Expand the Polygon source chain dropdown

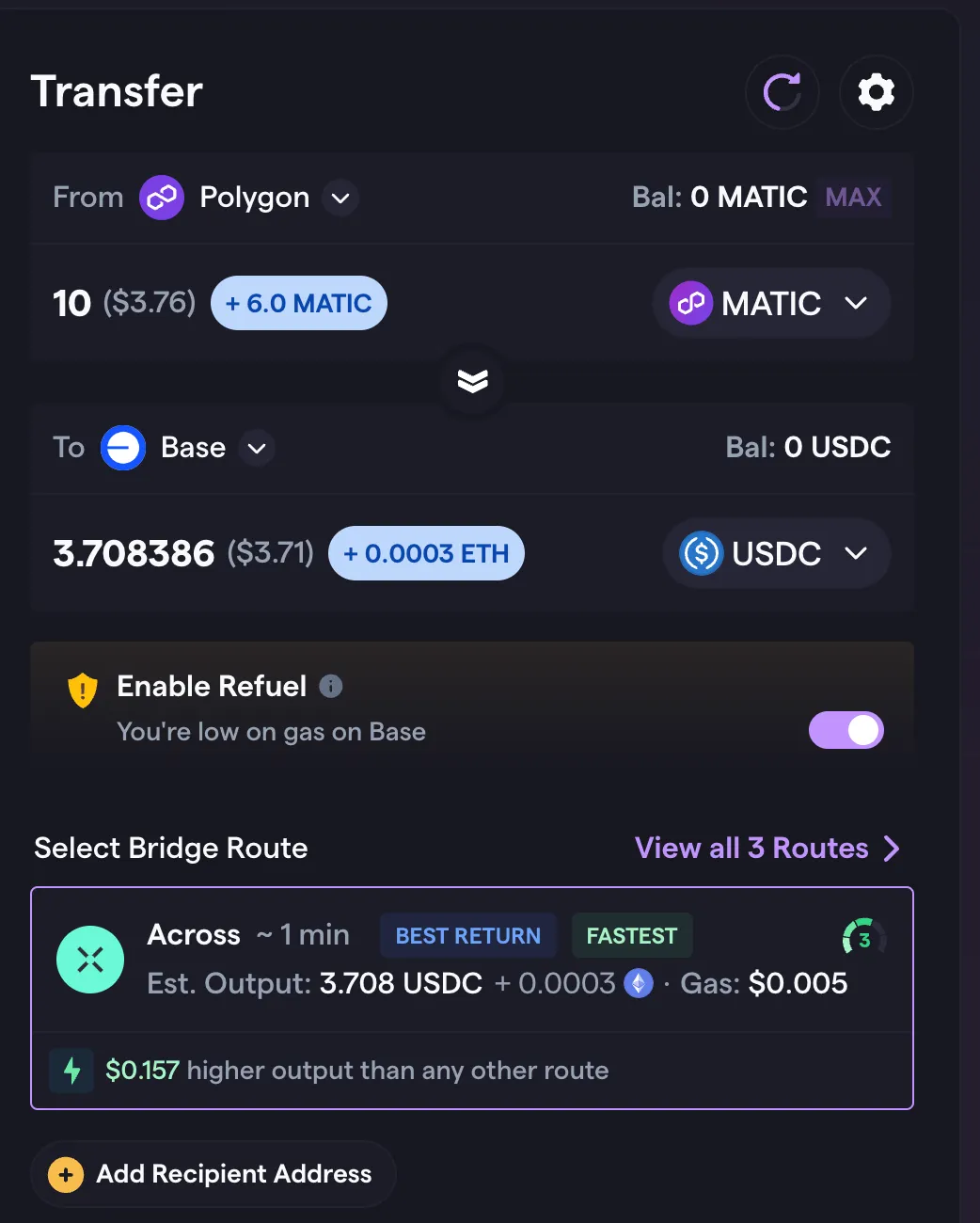tap(340, 198)
